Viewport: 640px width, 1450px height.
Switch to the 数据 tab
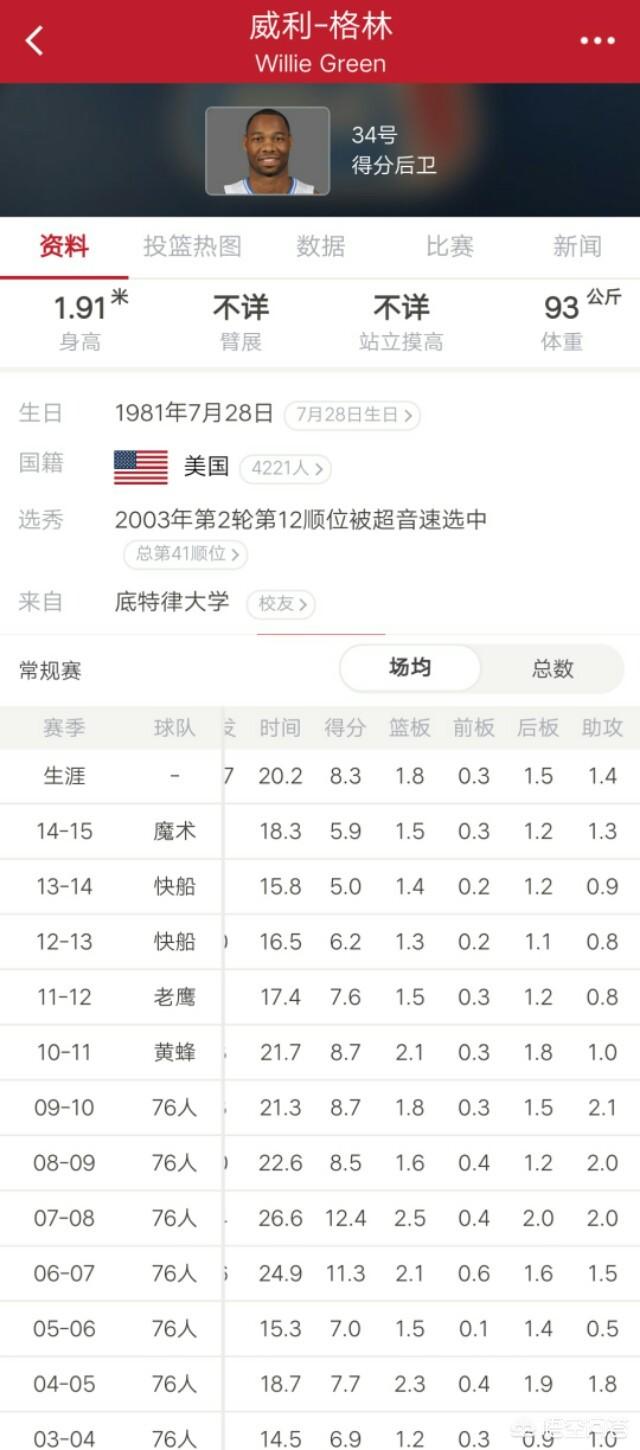click(320, 247)
